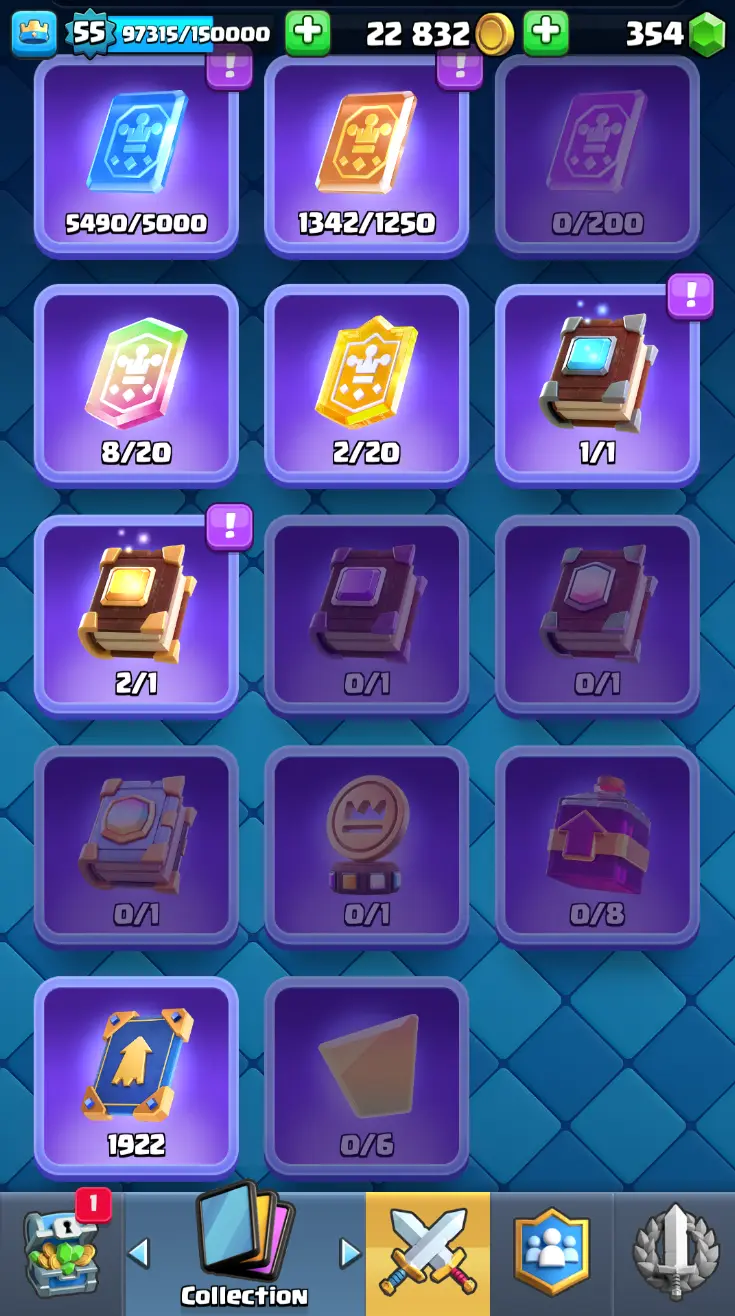Go to the Clan social tab
Image resolution: width=735 pixels, height=1316 pixels.
point(551,1255)
